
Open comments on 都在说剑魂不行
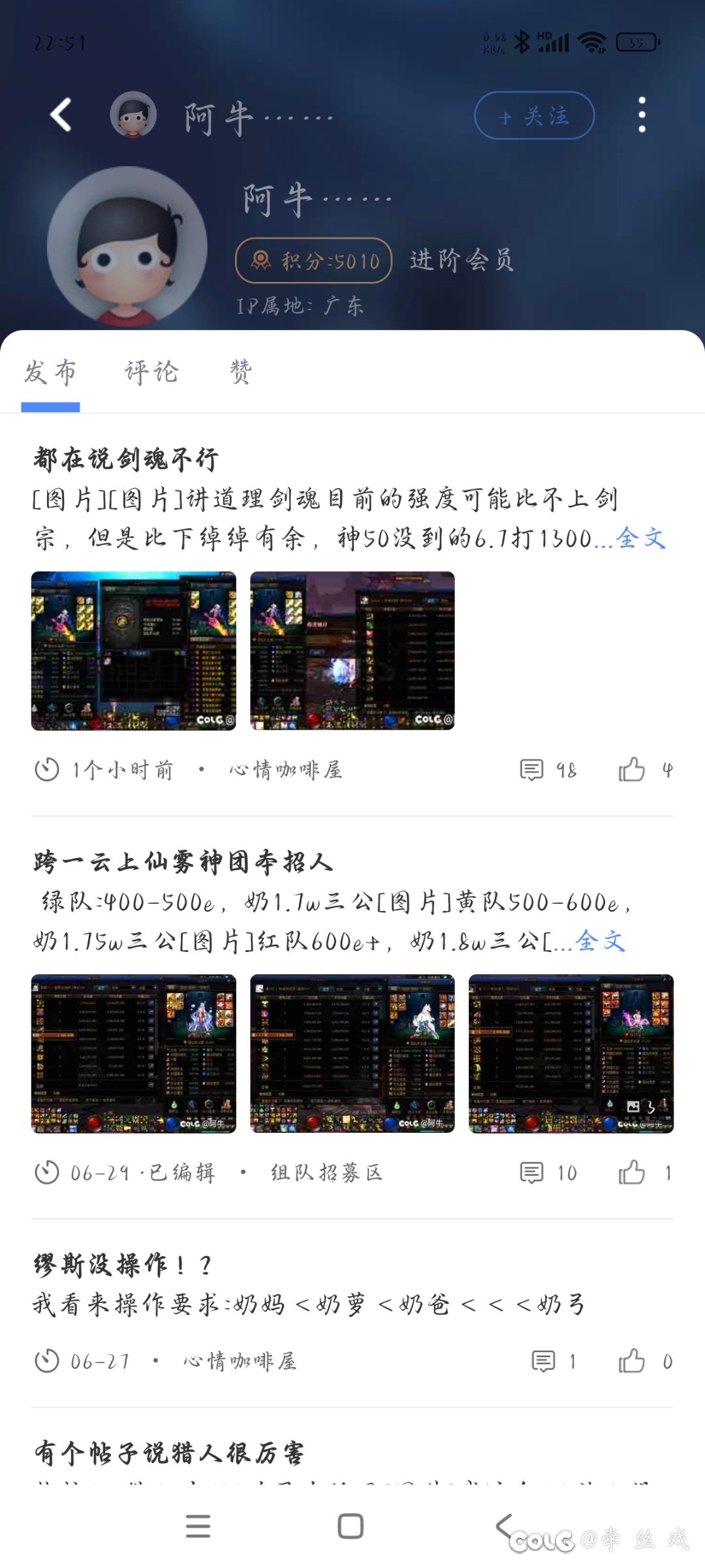(532, 770)
